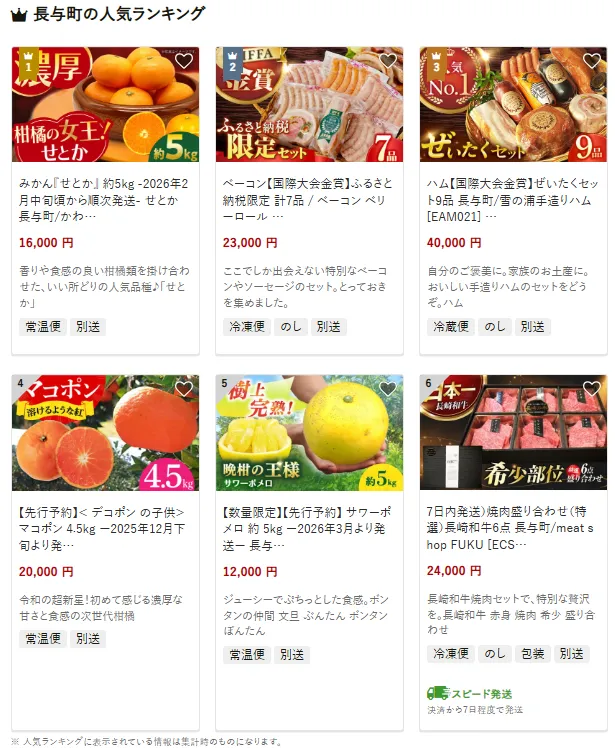Save マコポン 4.5kg with its heart icon
The width and height of the screenshot is (615, 748).
point(183,389)
